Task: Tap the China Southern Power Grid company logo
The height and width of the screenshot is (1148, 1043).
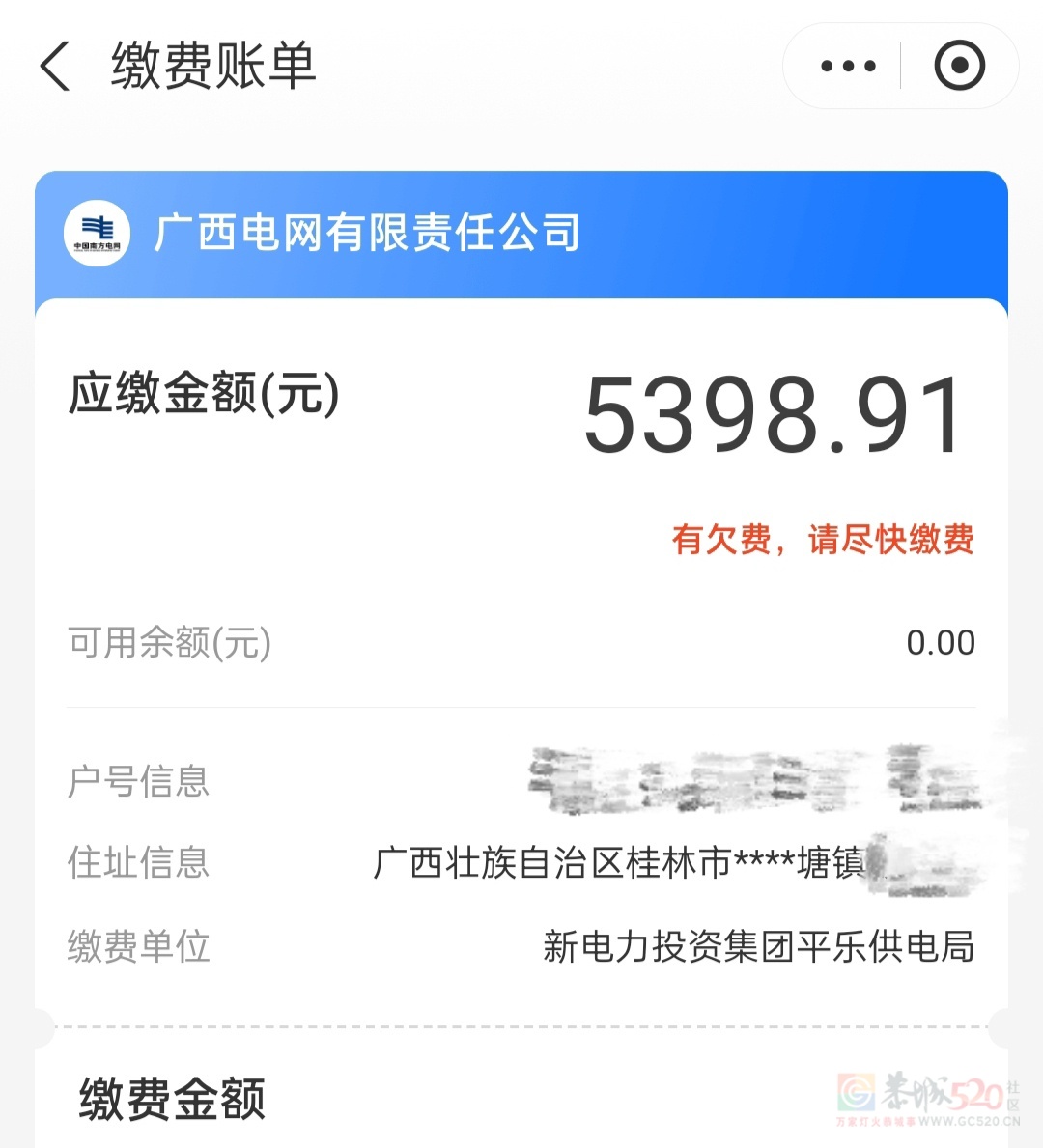Action: [96, 232]
